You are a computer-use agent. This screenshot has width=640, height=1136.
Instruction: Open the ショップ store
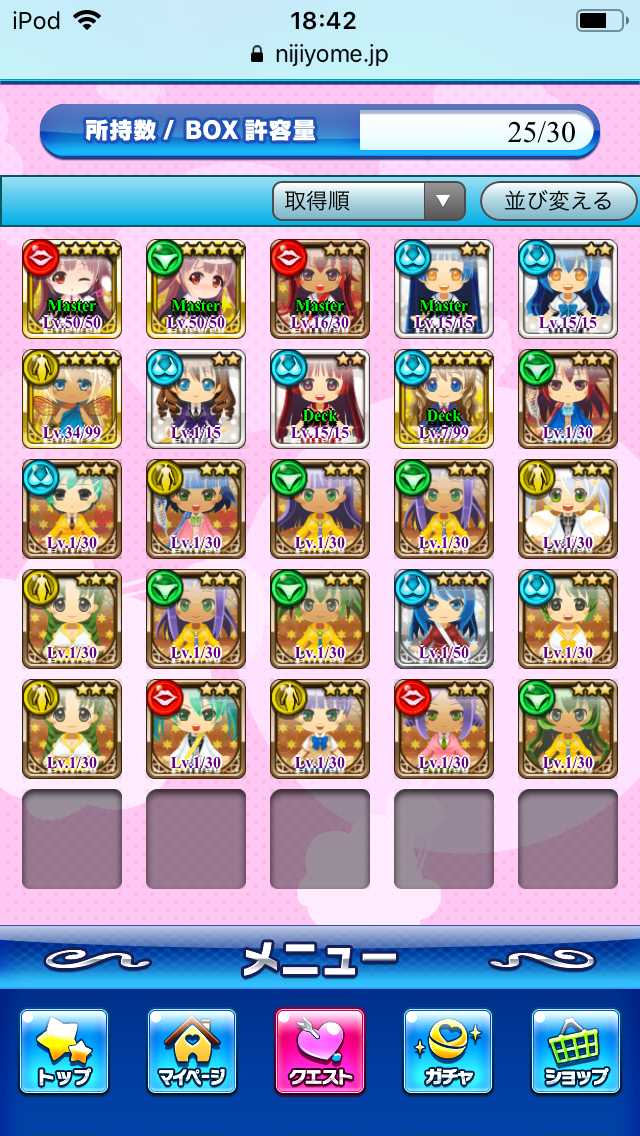(x=575, y=1051)
